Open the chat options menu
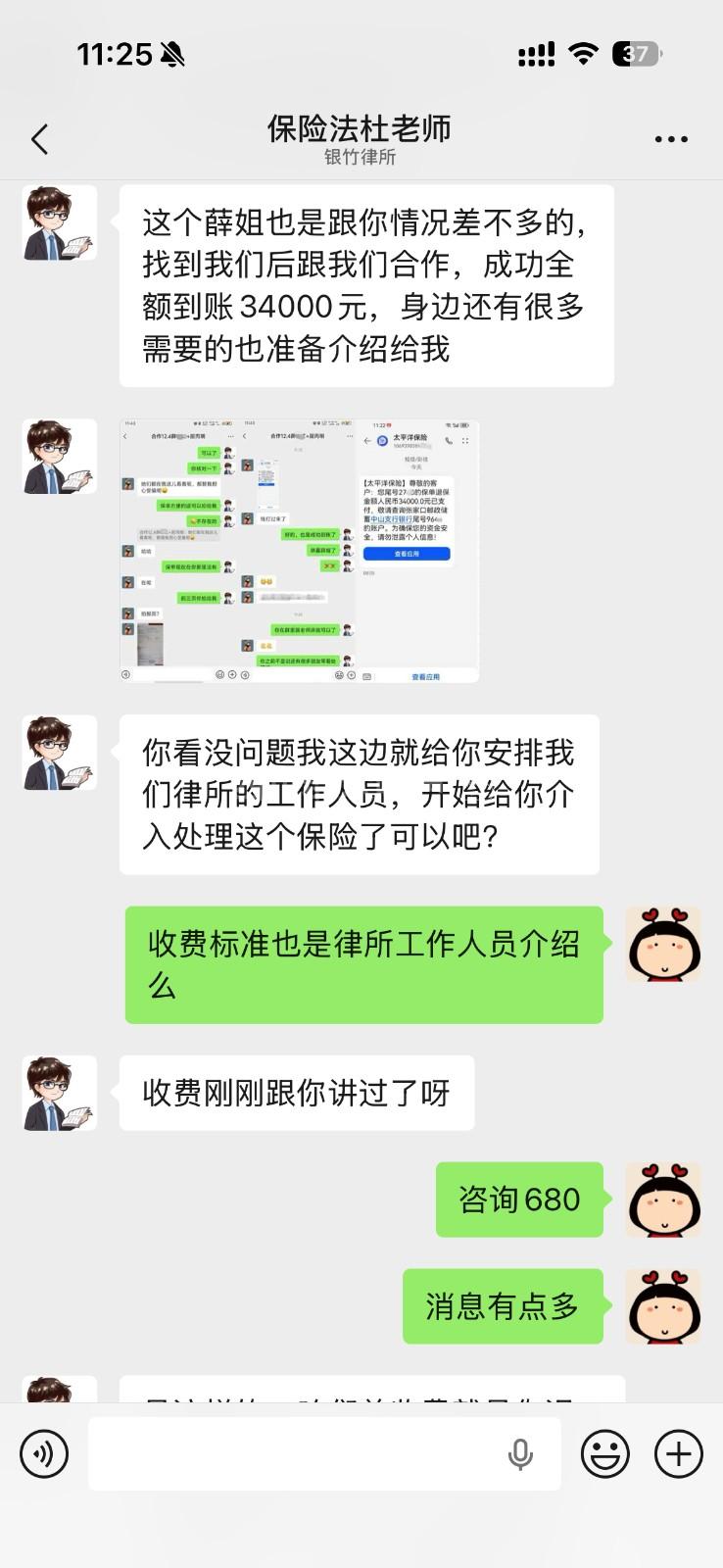Image resolution: width=723 pixels, height=1568 pixels. [670, 139]
